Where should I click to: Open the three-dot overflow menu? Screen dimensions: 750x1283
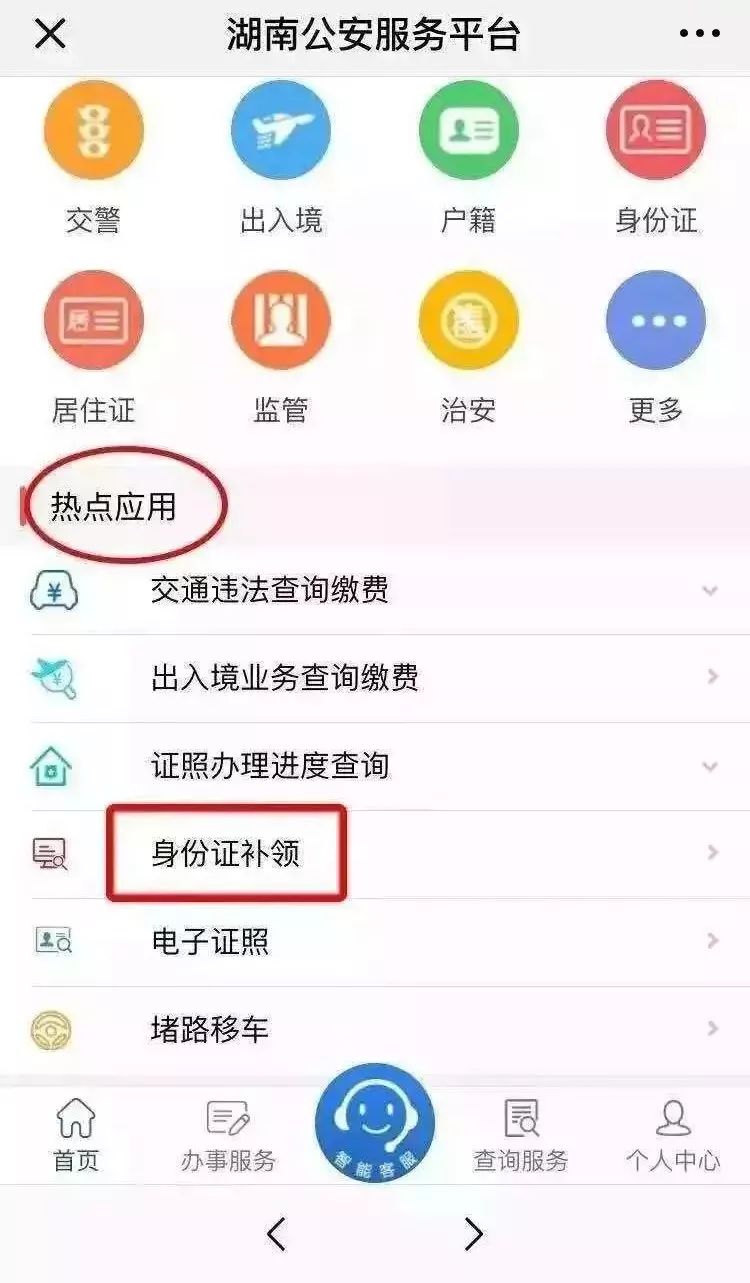pyautogui.click(x=699, y=35)
